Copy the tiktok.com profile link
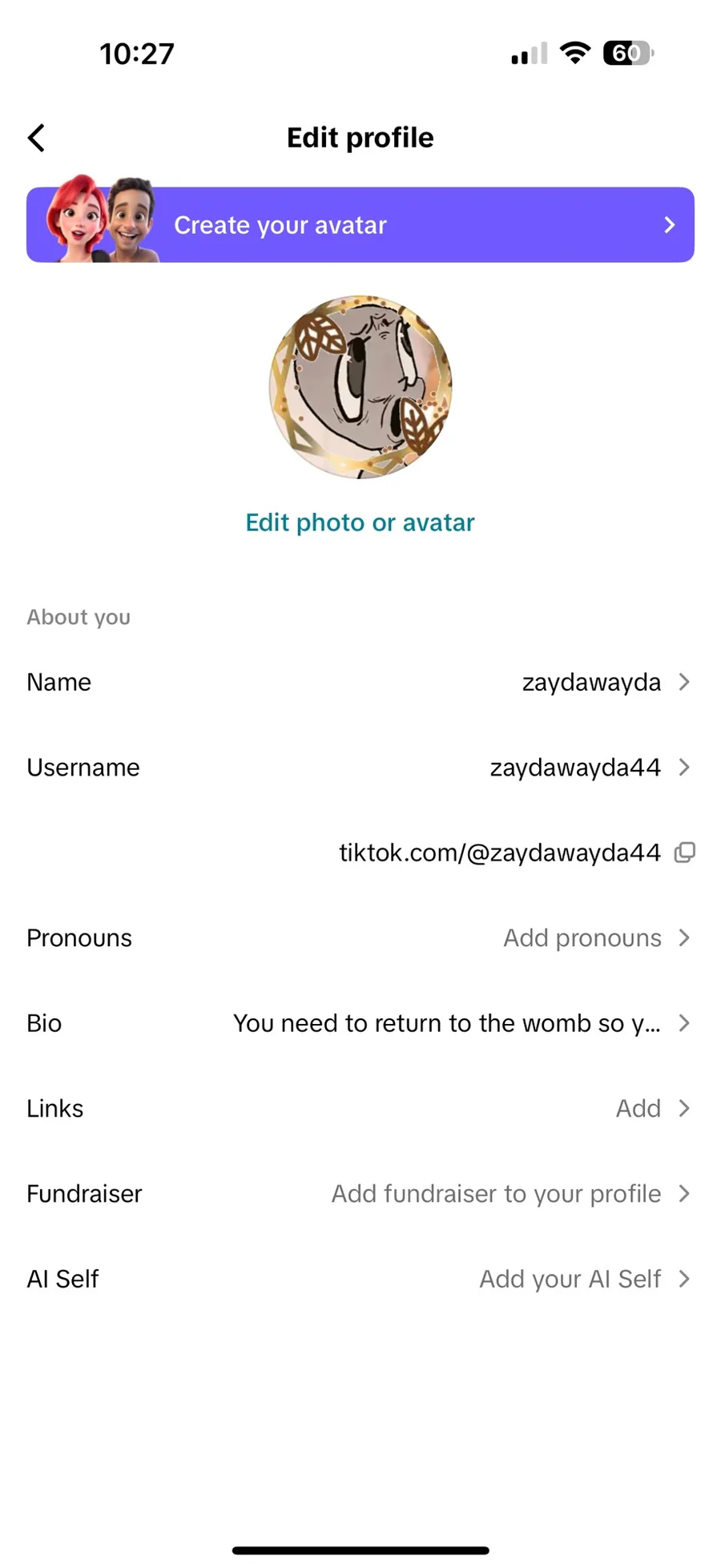721x1568 pixels. [685, 853]
